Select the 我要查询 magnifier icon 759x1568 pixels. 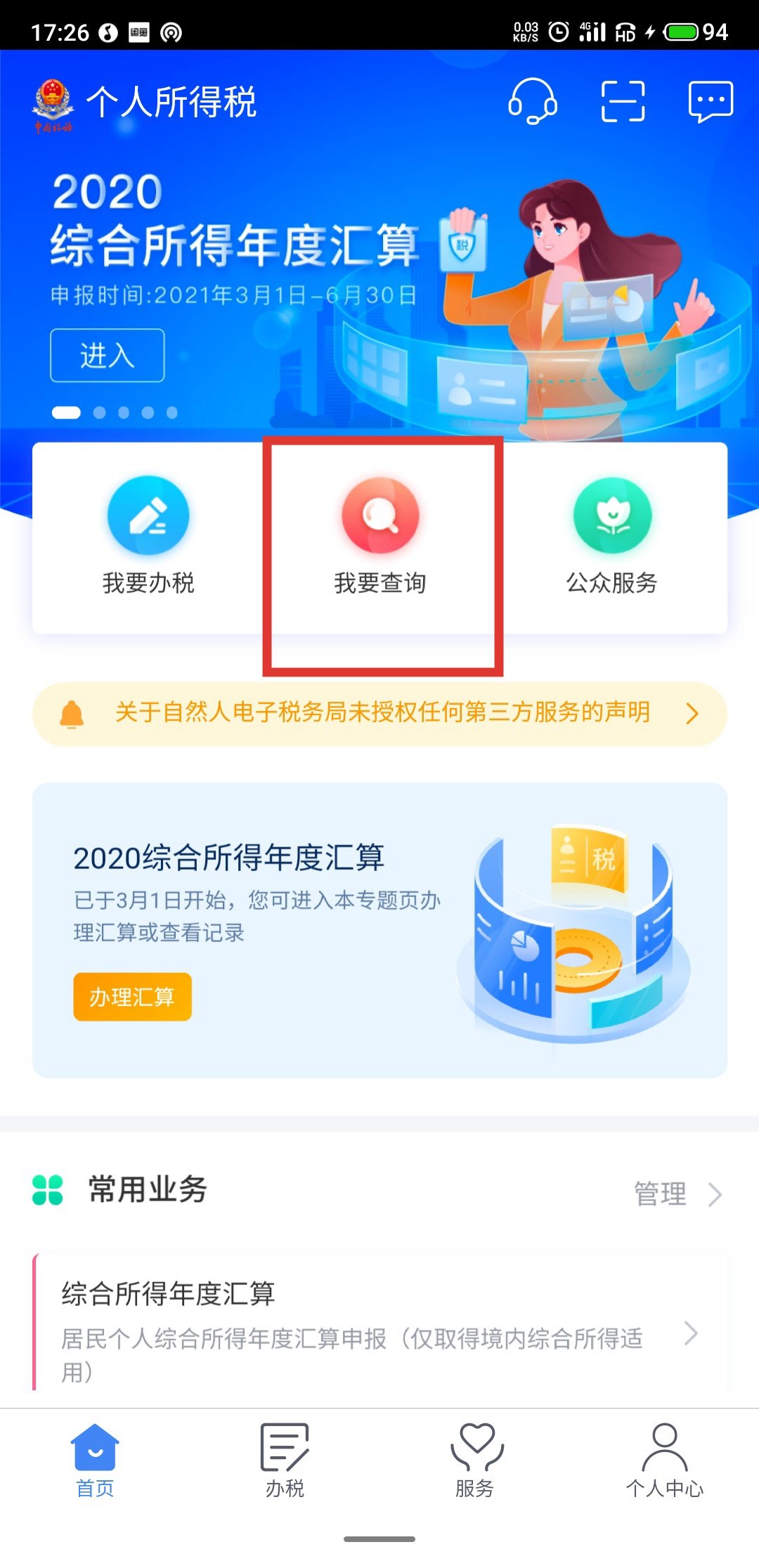(382, 515)
